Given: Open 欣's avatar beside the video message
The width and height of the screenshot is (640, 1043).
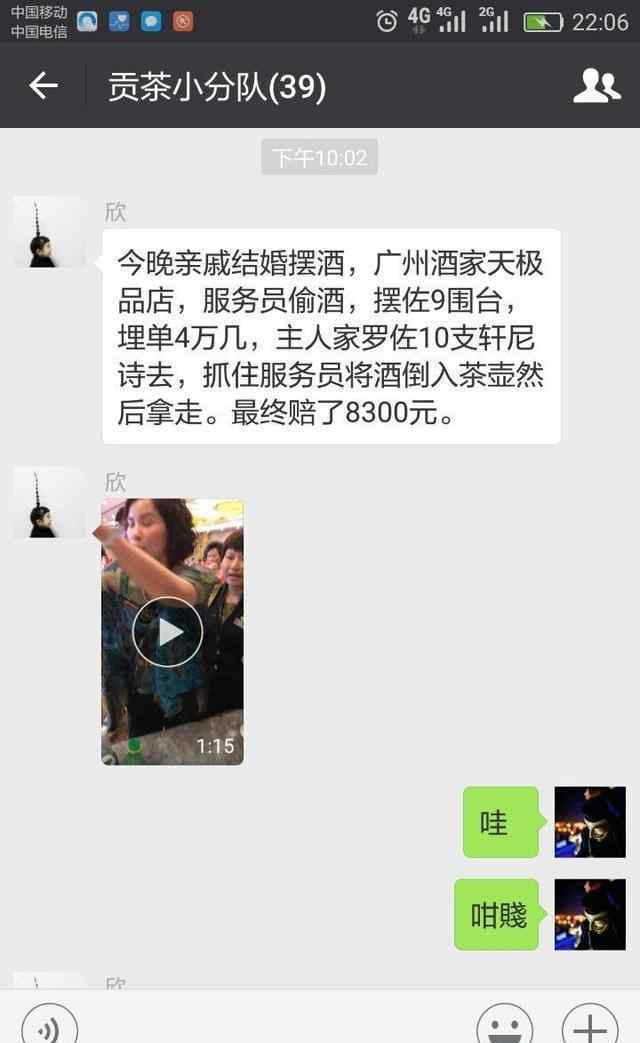Looking at the screenshot, I should [x=48, y=502].
